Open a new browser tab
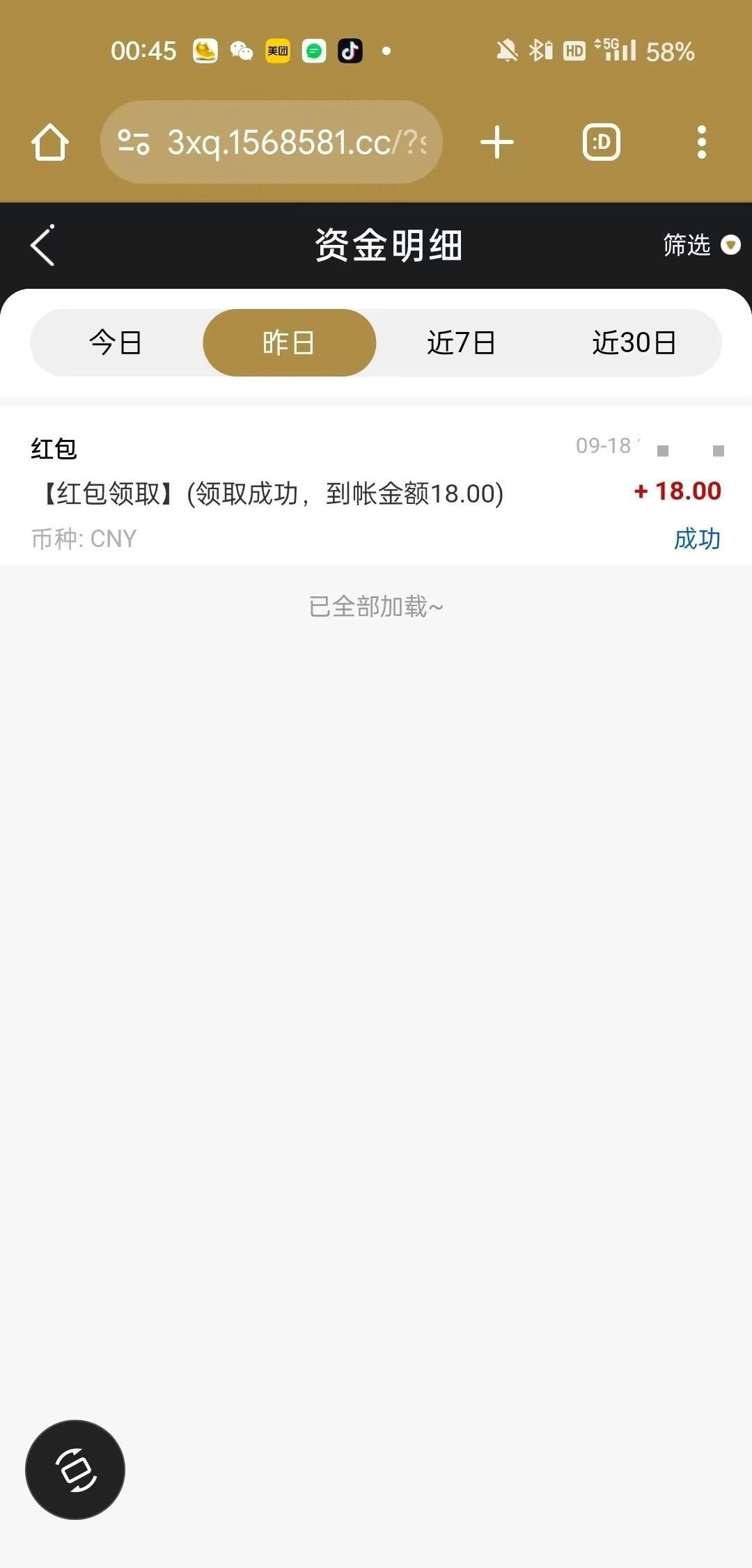The image size is (752, 1568). point(497,142)
